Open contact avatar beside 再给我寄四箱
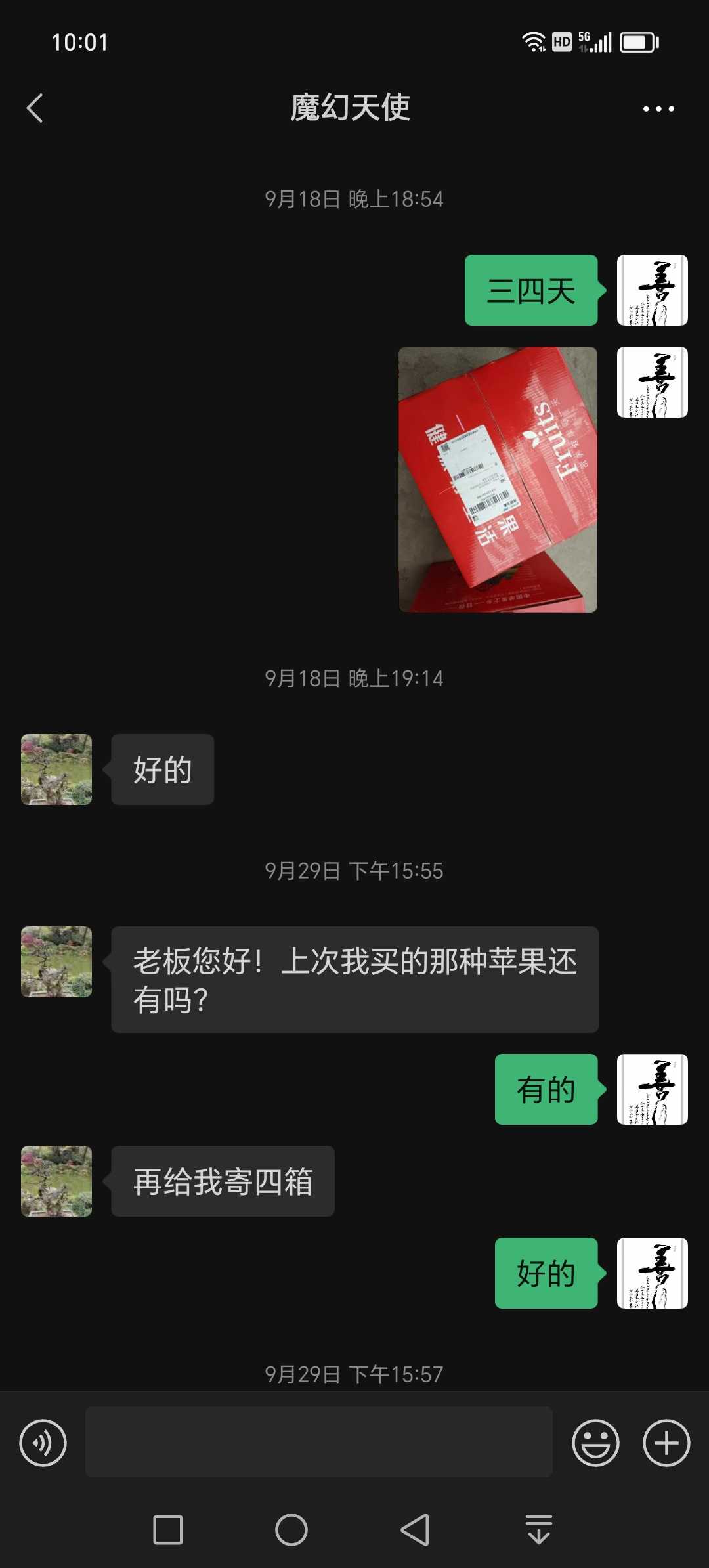This screenshot has height=1568, width=709. coord(56,1181)
